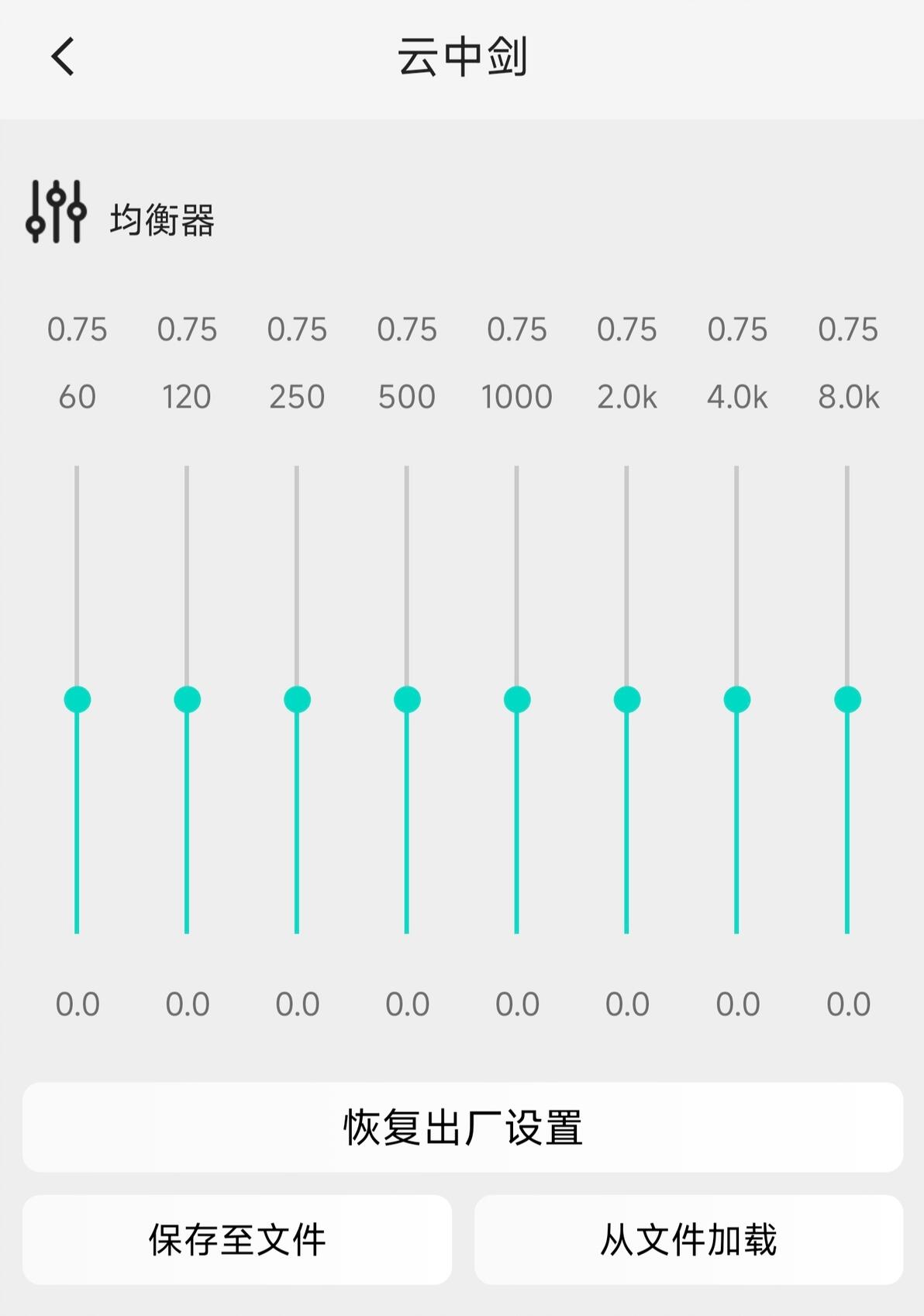Image resolution: width=924 pixels, height=1316 pixels.
Task: Tap the 4.0k band slider handle
Action: pyautogui.click(x=737, y=700)
